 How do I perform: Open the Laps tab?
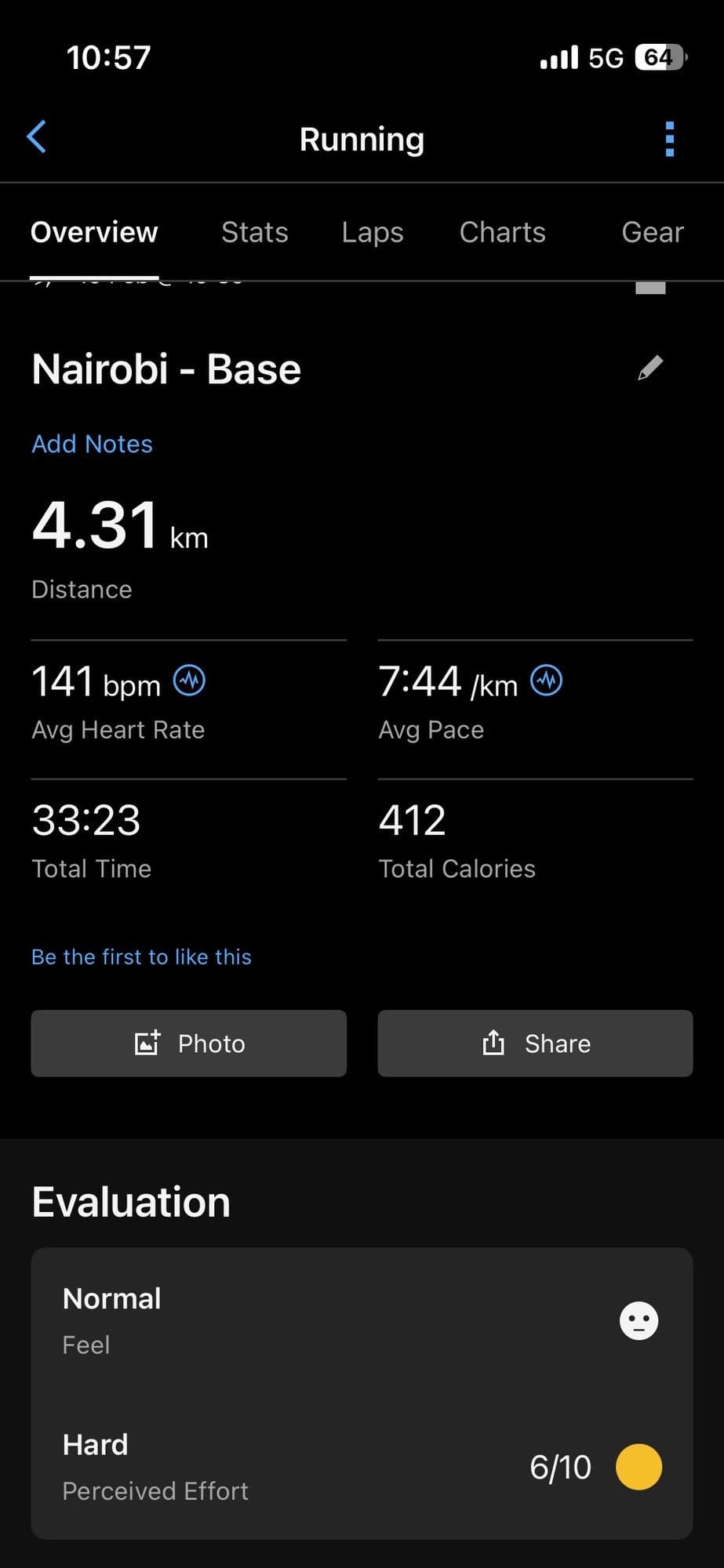point(373,232)
